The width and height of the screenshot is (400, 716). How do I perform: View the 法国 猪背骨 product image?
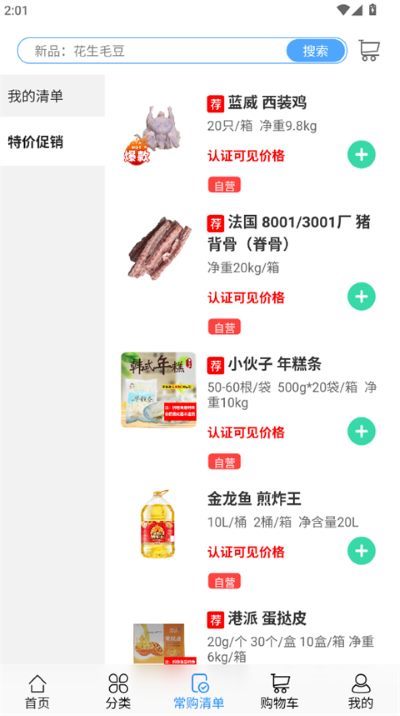click(x=158, y=247)
